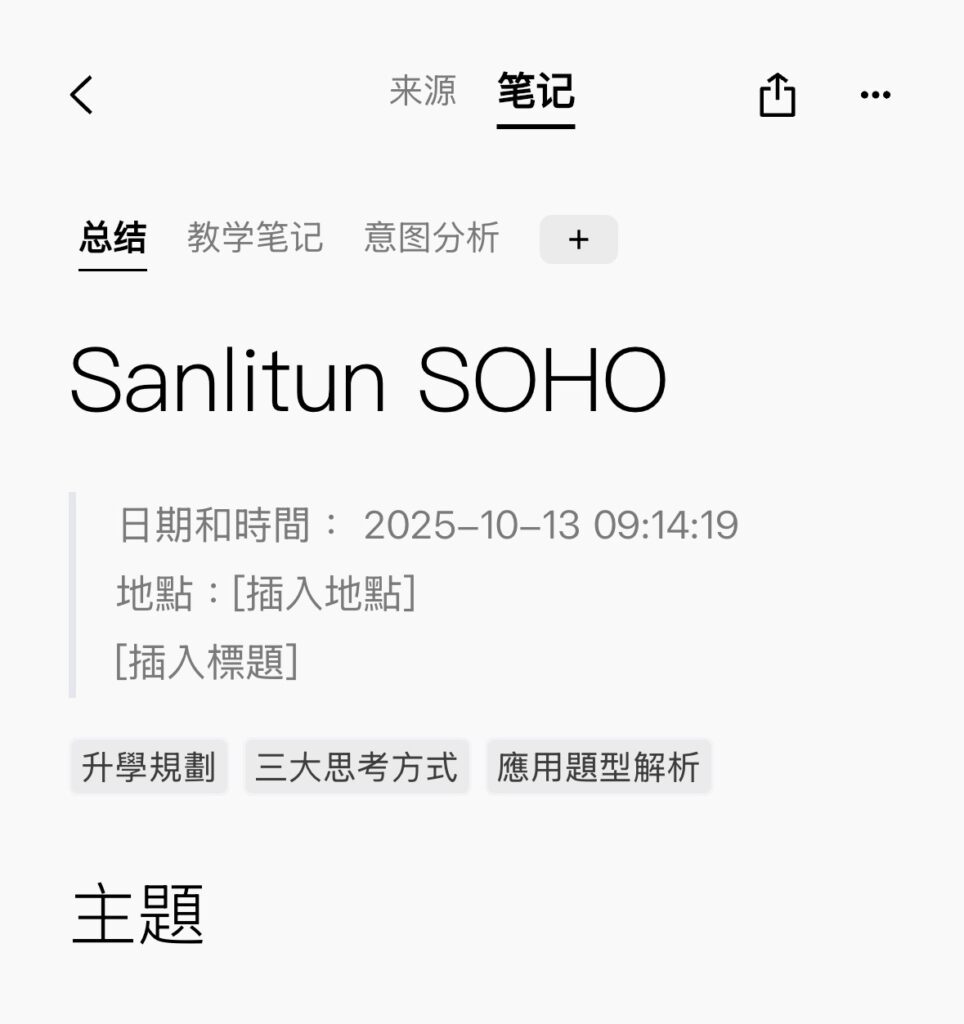Open the 應用題型解析 tag chip

pyautogui.click(x=598, y=767)
